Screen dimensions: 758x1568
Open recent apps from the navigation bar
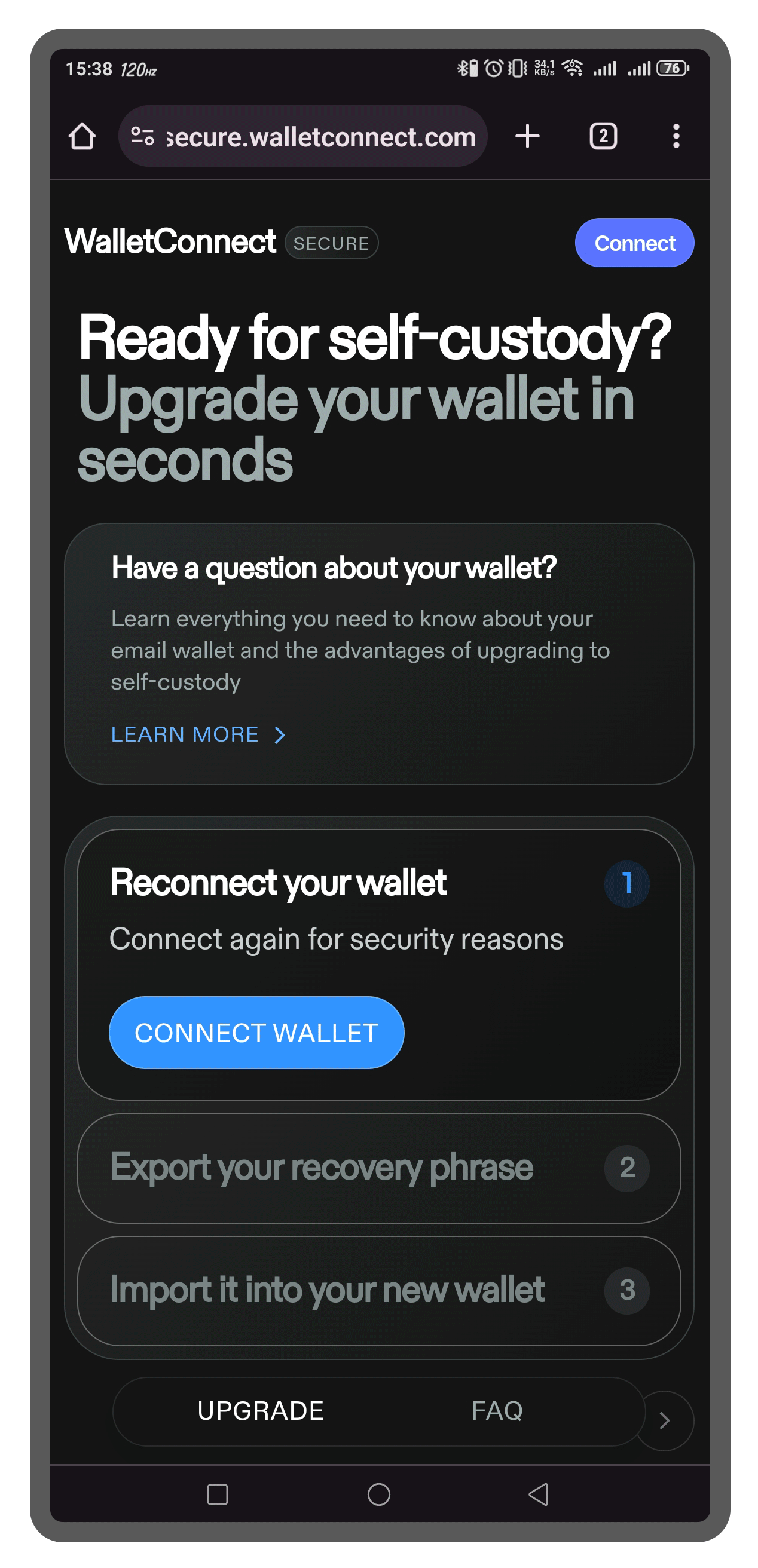[x=218, y=1494]
